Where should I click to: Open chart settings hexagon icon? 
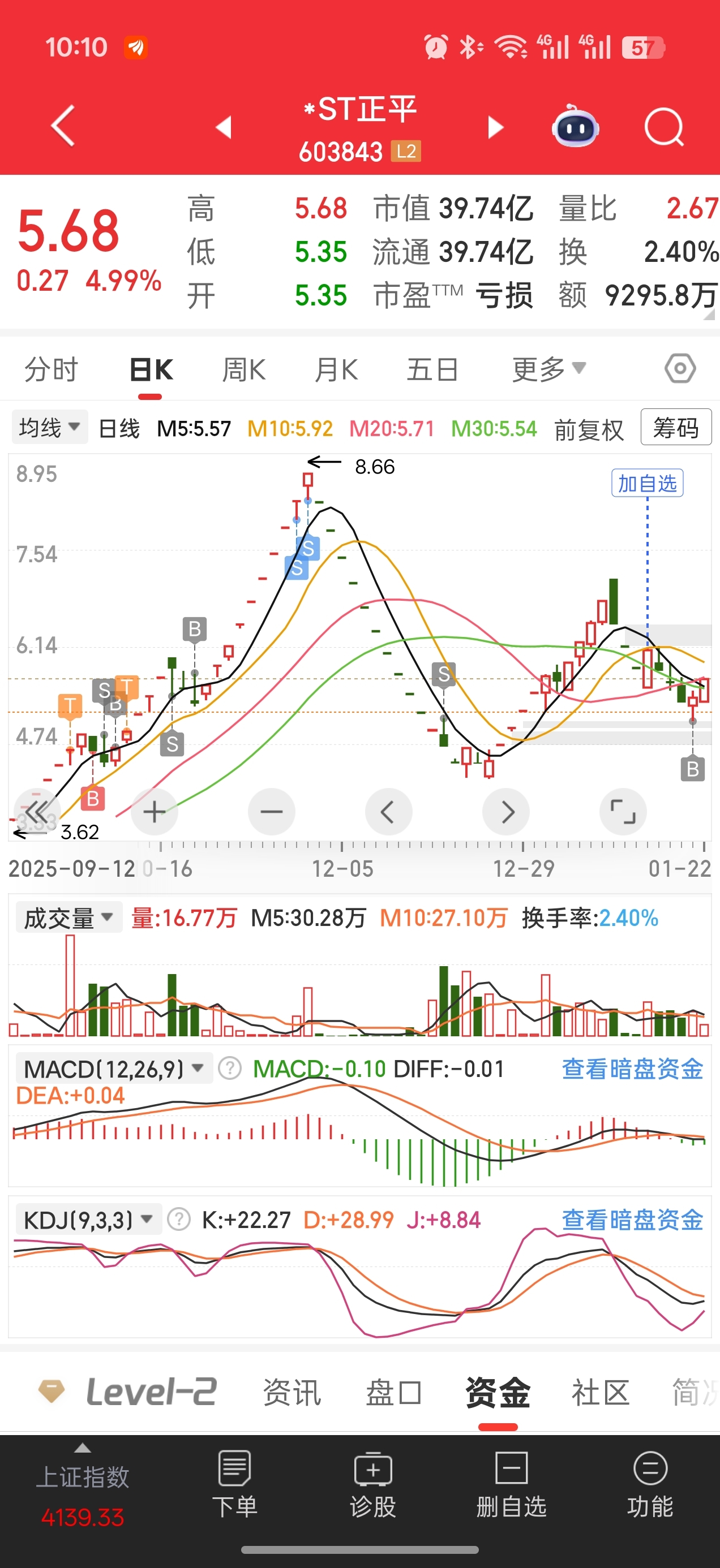(680, 368)
